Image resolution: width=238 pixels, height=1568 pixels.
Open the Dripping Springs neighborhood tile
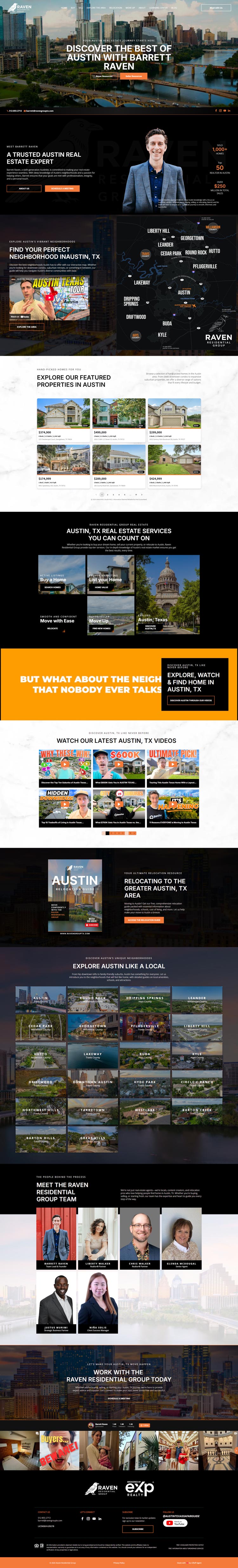click(145, 999)
